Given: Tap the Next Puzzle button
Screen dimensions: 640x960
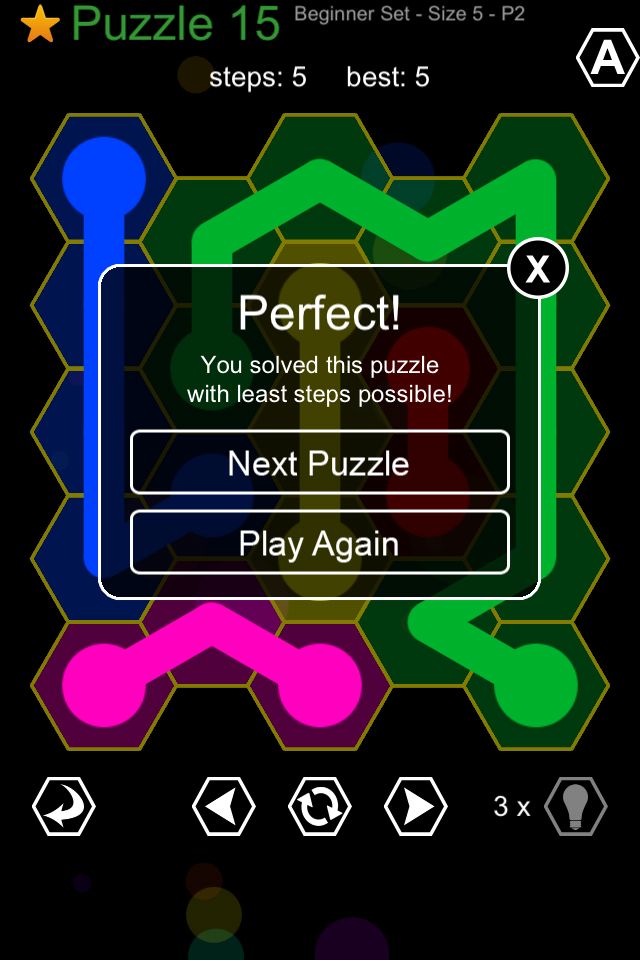Looking at the screenshot, I should [319, 463].
